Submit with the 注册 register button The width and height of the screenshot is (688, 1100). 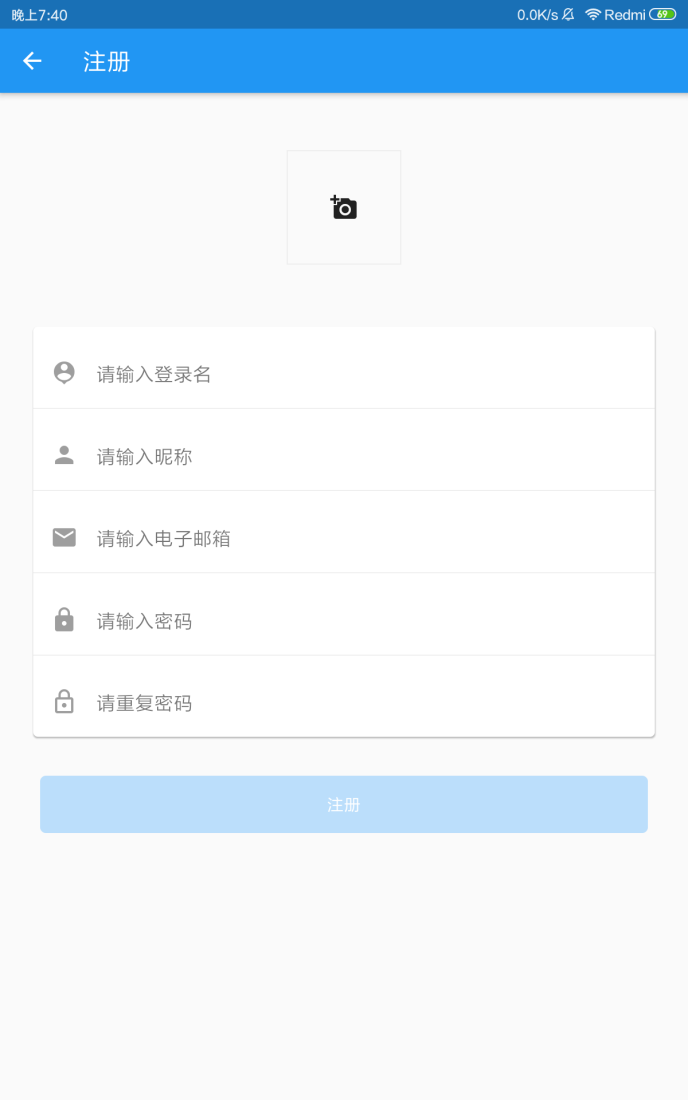343,804
